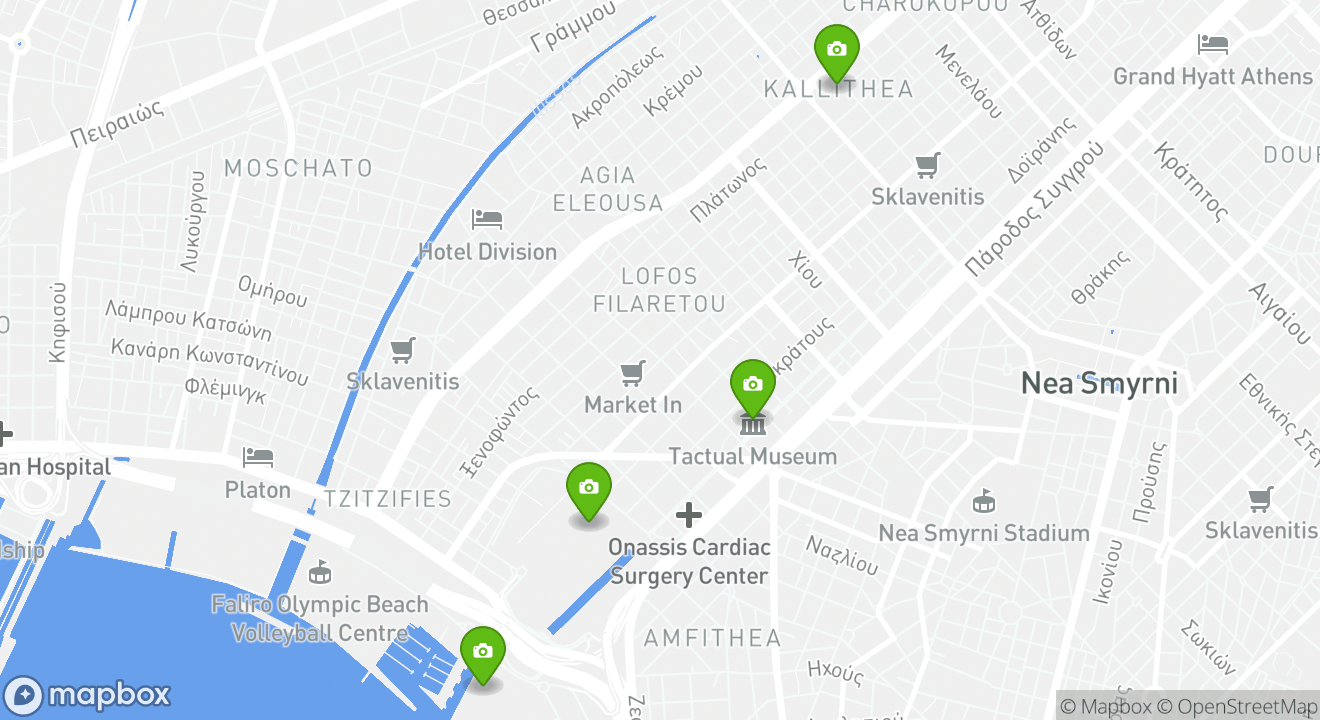Open the OpenStreetMap attribution link

[1236, 706]
